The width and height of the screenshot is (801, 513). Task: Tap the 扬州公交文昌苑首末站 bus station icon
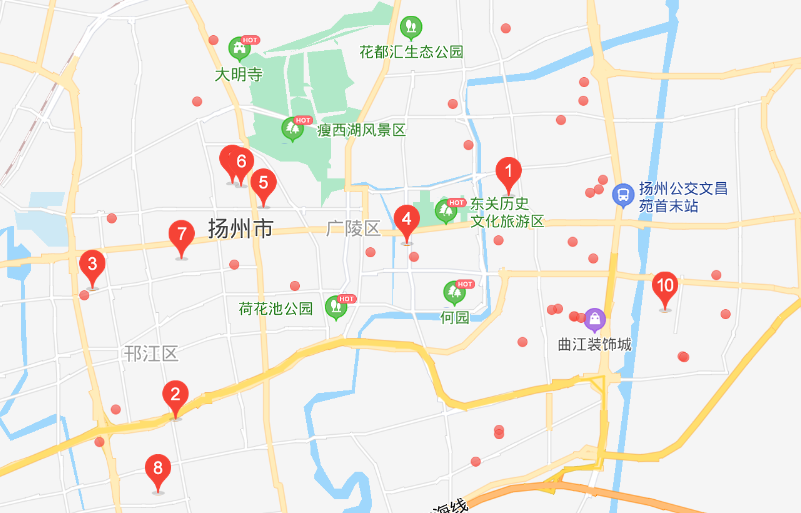click(x=623, y=193)
